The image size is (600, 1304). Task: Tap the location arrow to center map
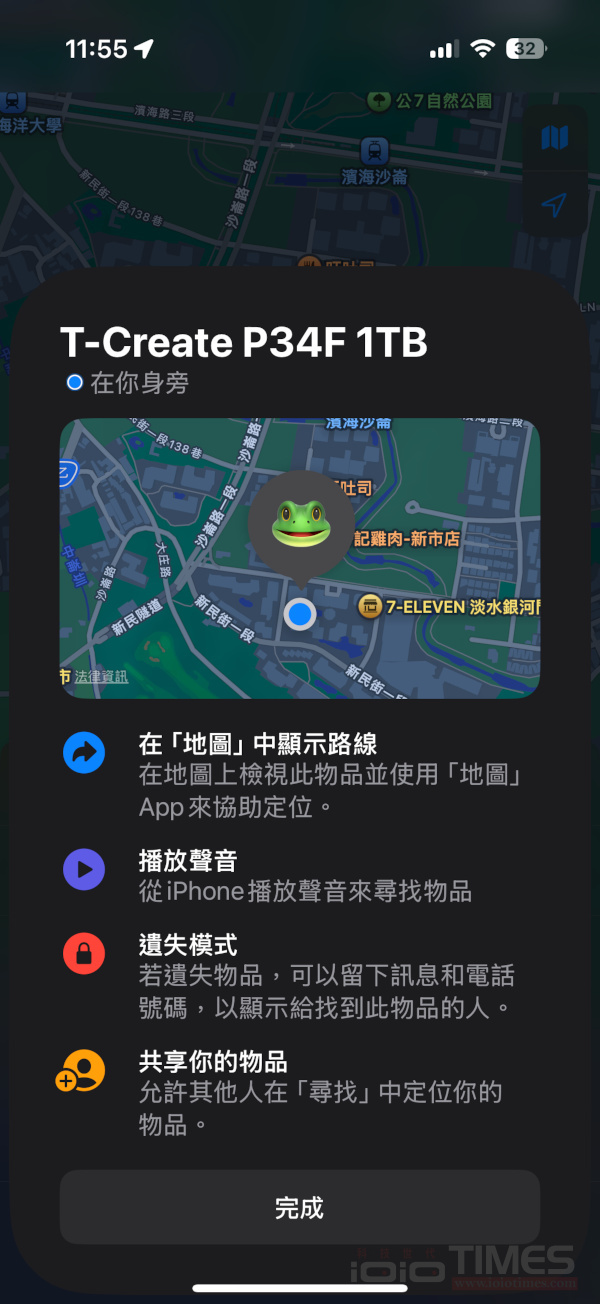pyautogui.click(x=554, y=204)
